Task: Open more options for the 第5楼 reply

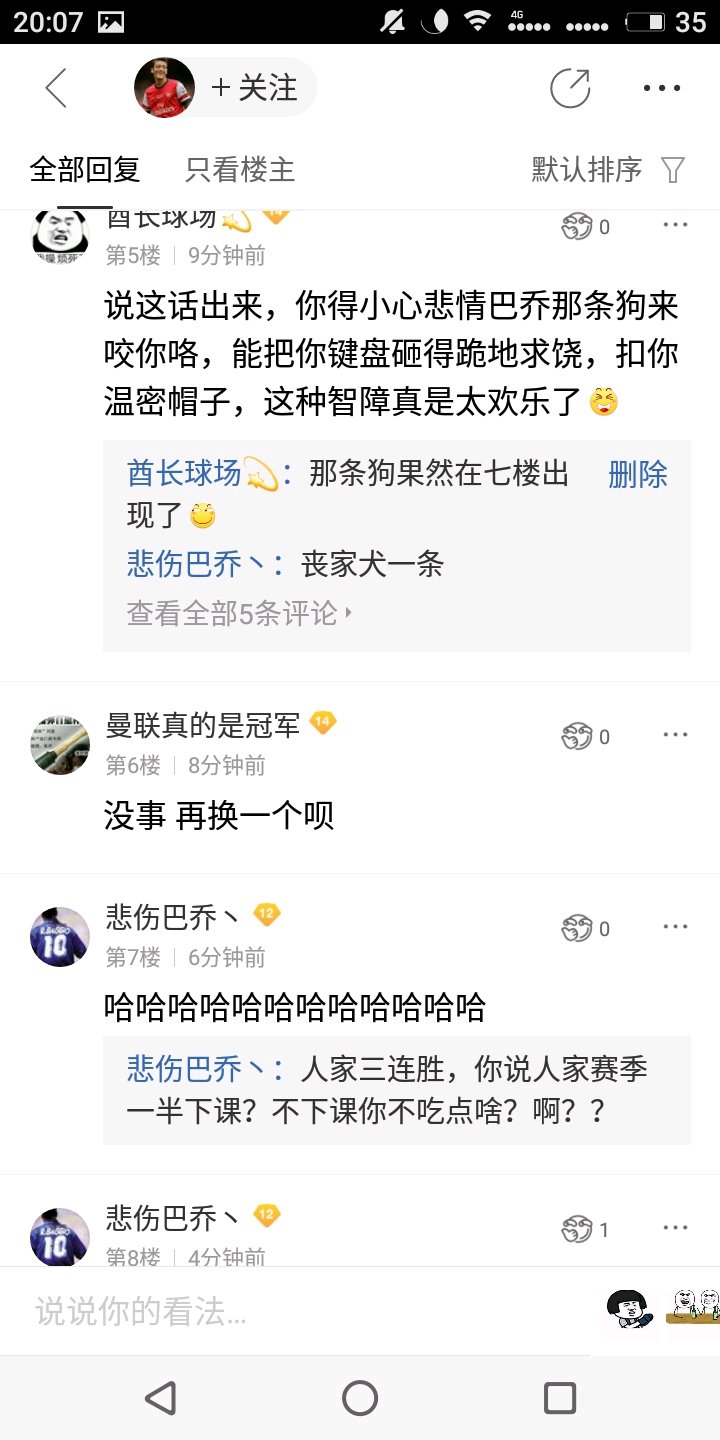Action: tap(676, 225)
